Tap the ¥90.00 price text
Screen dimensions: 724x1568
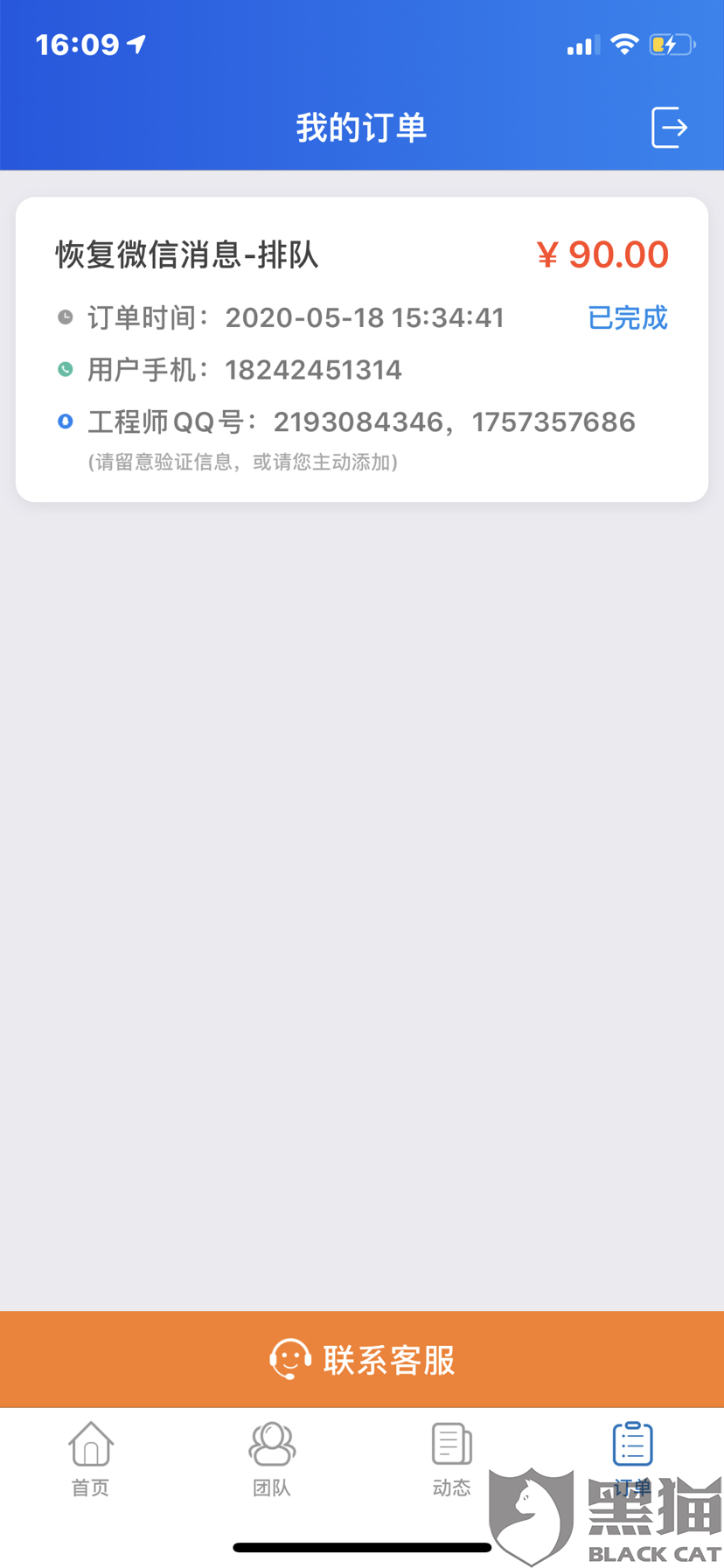coord(602,254)
